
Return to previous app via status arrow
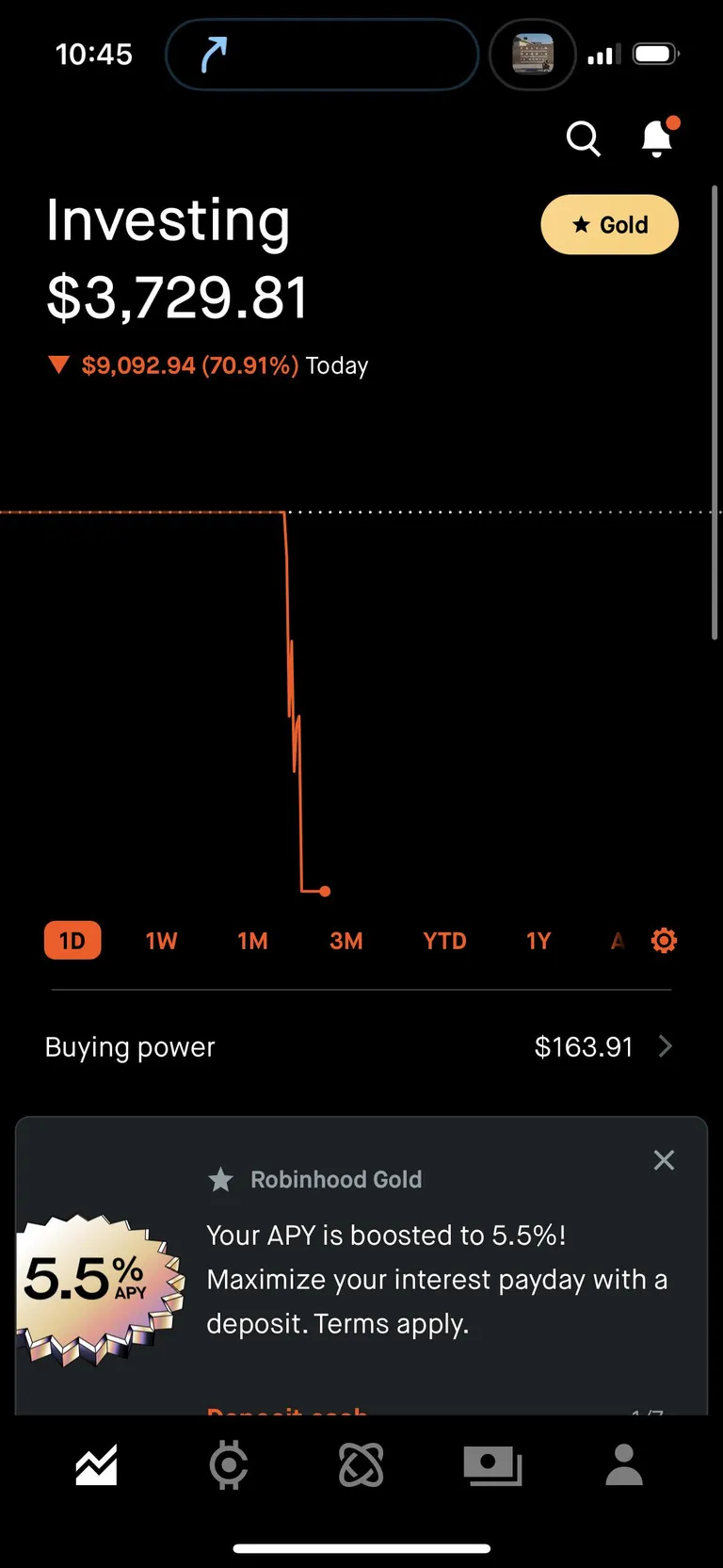pyautogui.click(x=215, y=55)
